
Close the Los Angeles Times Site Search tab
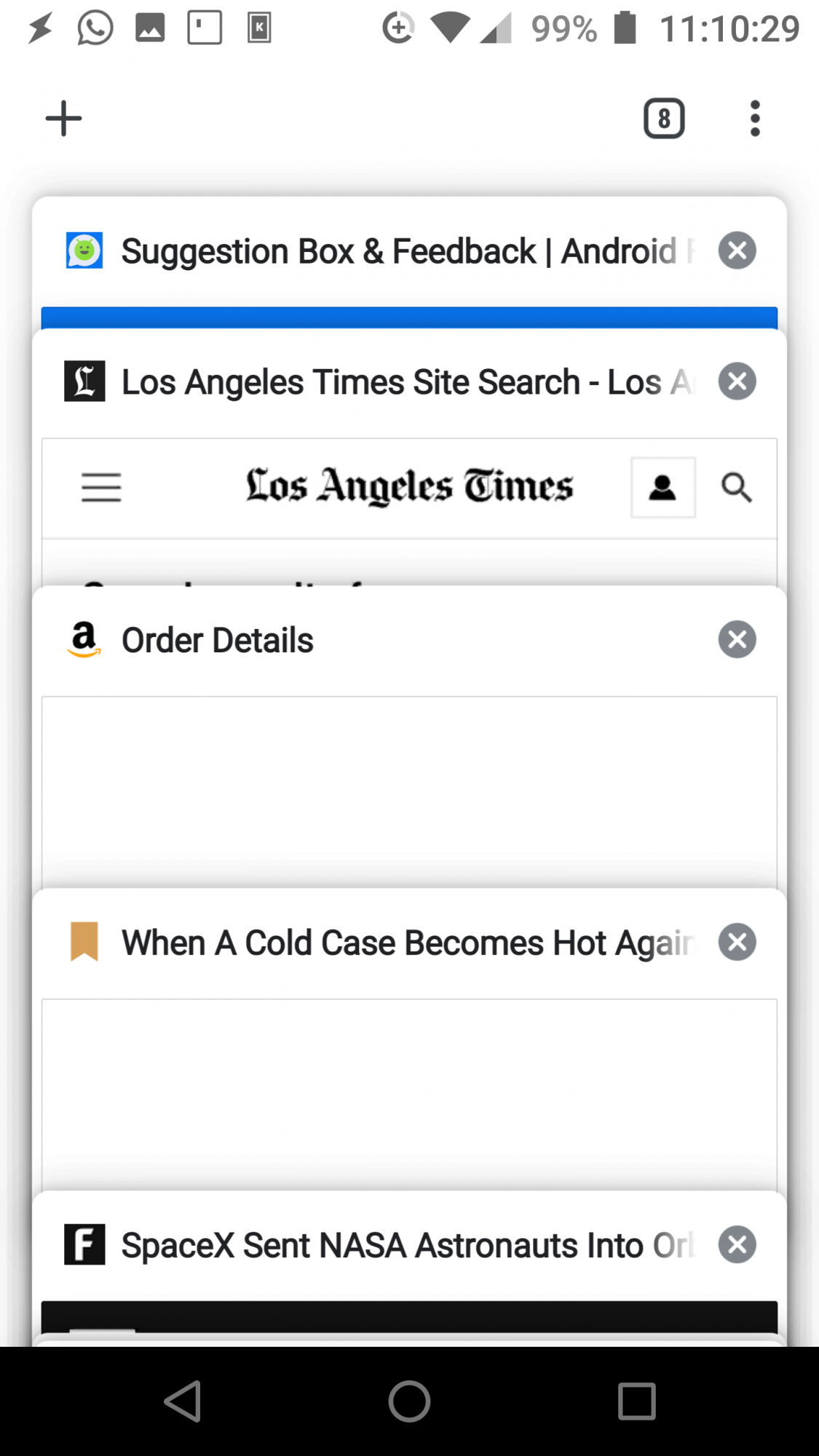(737, 381)
